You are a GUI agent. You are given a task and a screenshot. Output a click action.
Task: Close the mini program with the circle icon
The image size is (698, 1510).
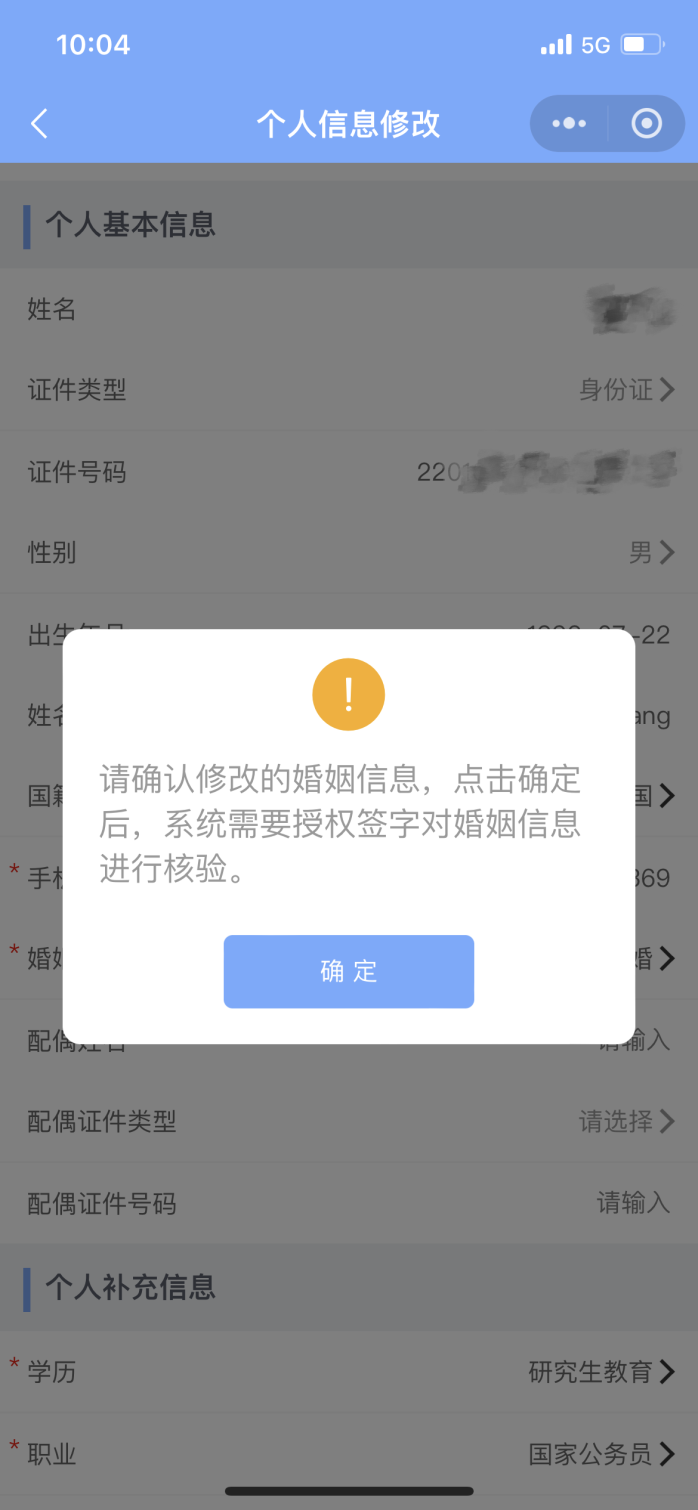click(x=647, y=124)
